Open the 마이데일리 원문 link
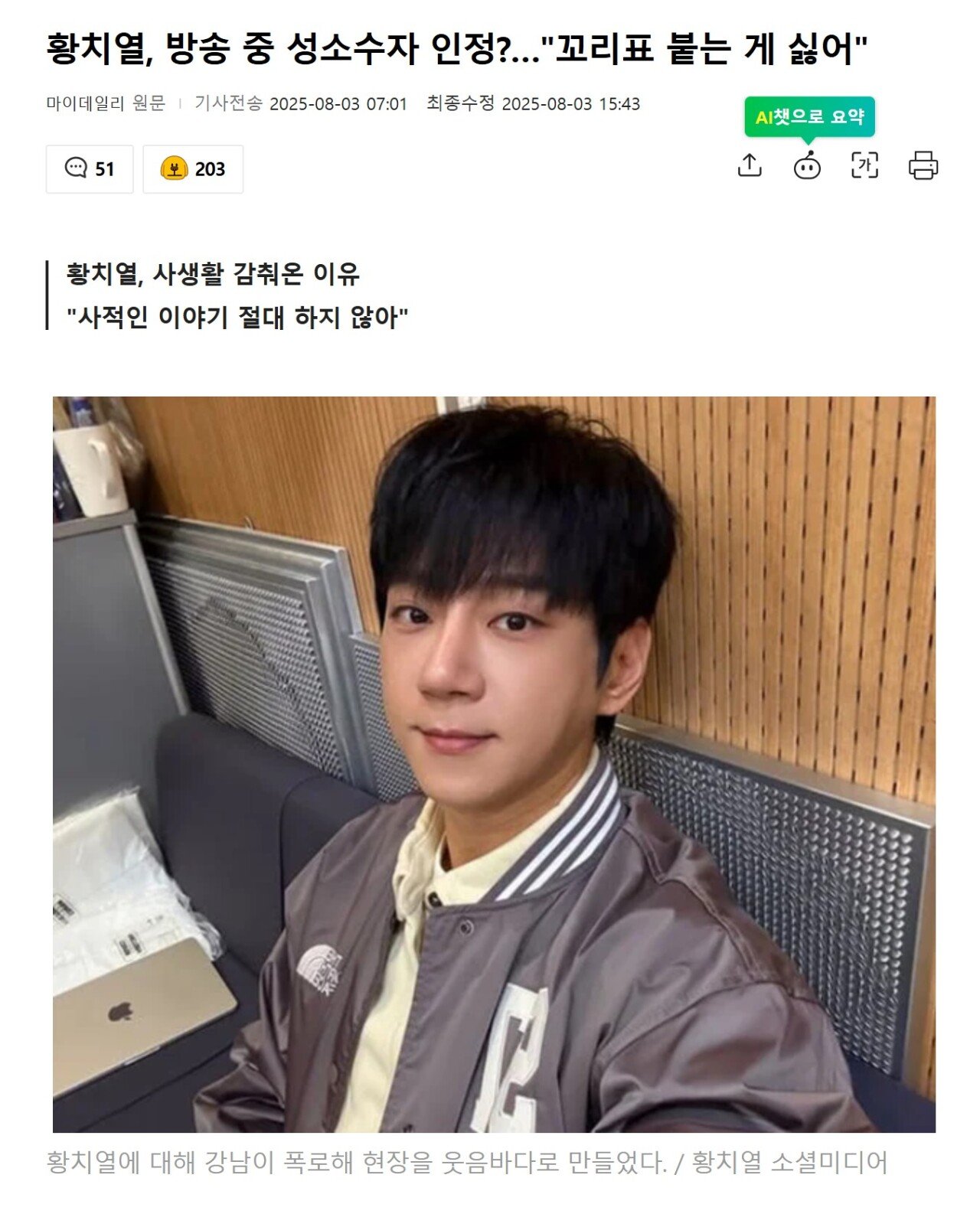The height and width of the screenshot is (1214, 980). 106,103
